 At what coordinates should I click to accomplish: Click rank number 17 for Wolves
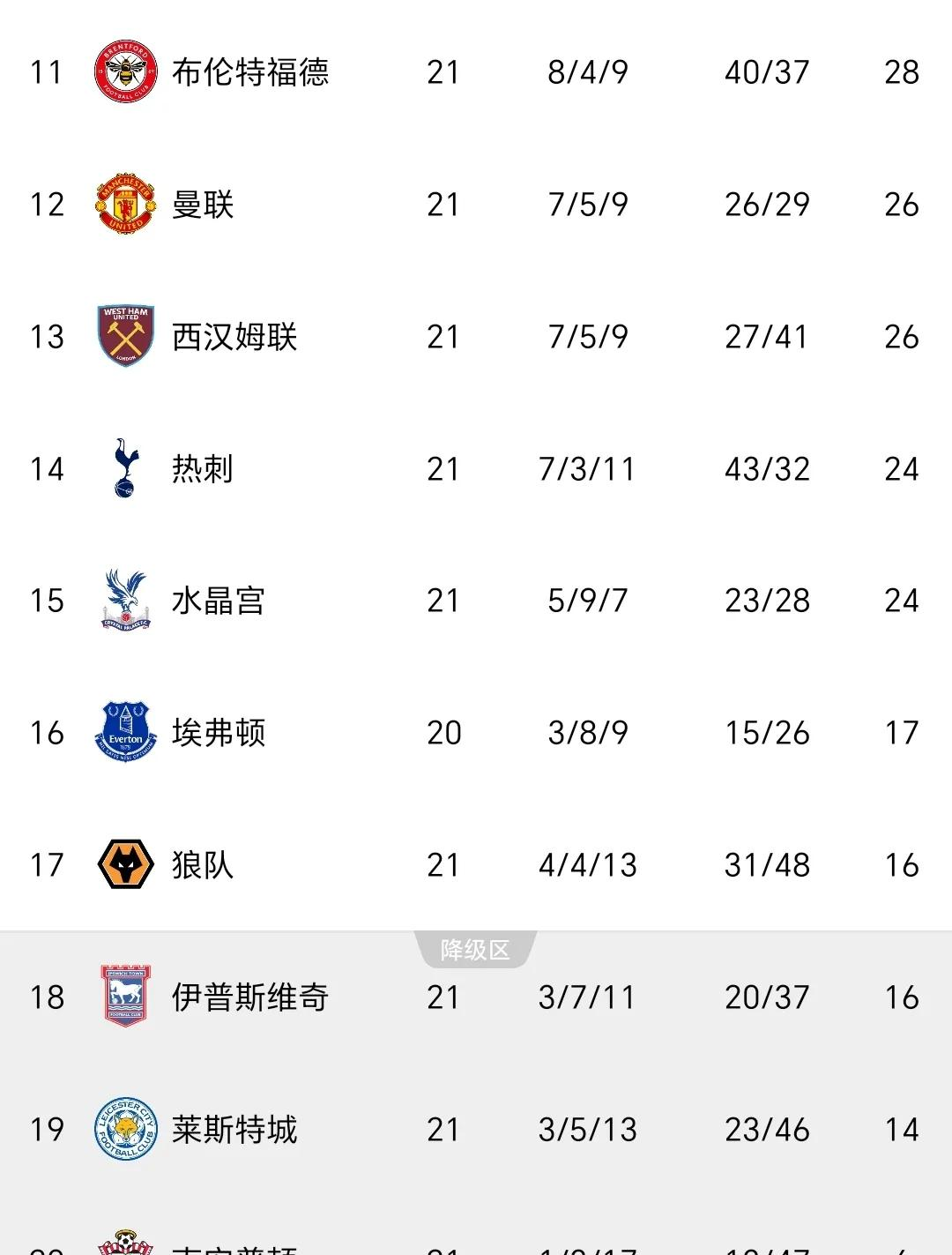pos(45,864)
